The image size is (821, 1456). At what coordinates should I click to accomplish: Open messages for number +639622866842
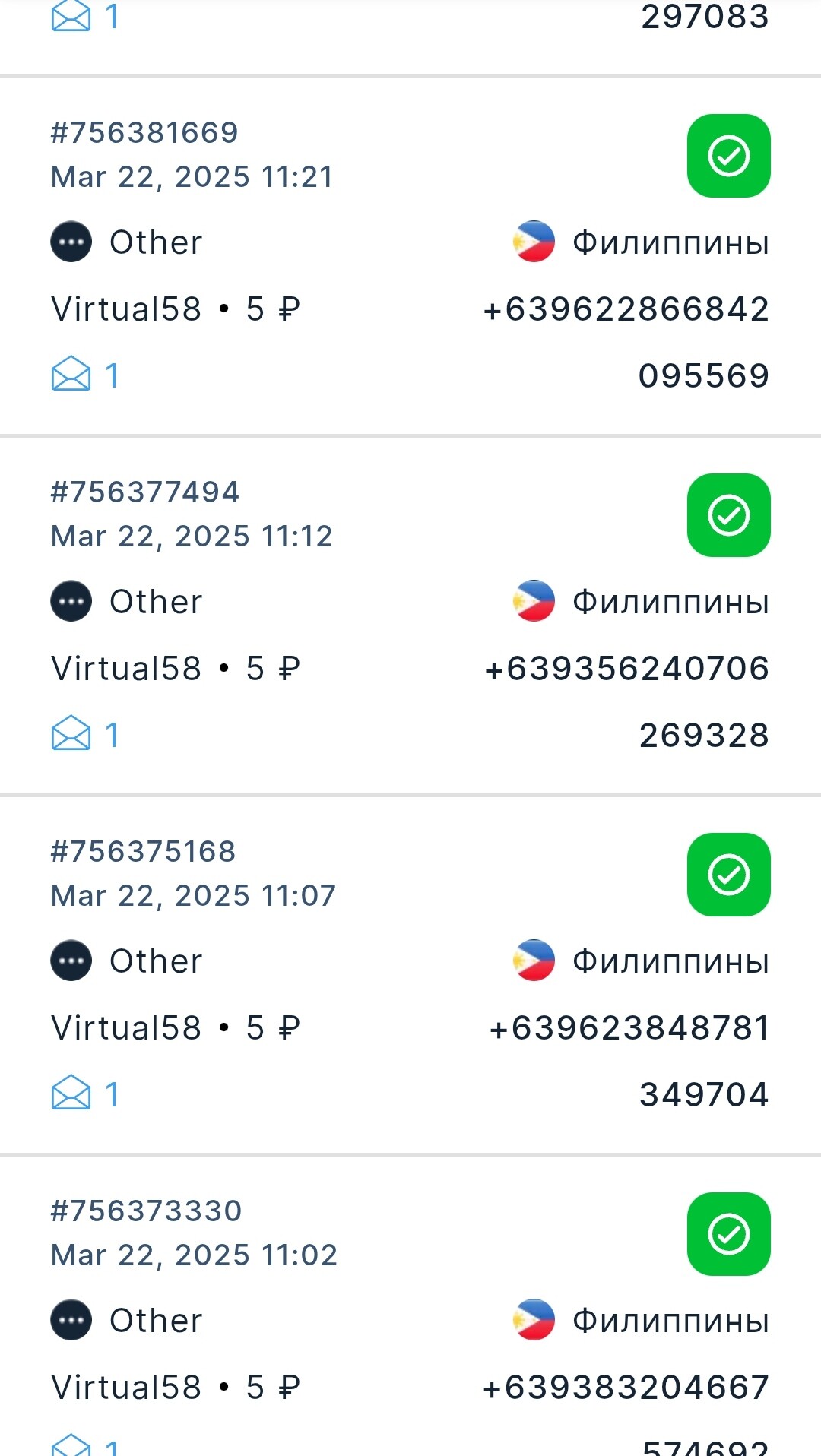coord(85,375)
